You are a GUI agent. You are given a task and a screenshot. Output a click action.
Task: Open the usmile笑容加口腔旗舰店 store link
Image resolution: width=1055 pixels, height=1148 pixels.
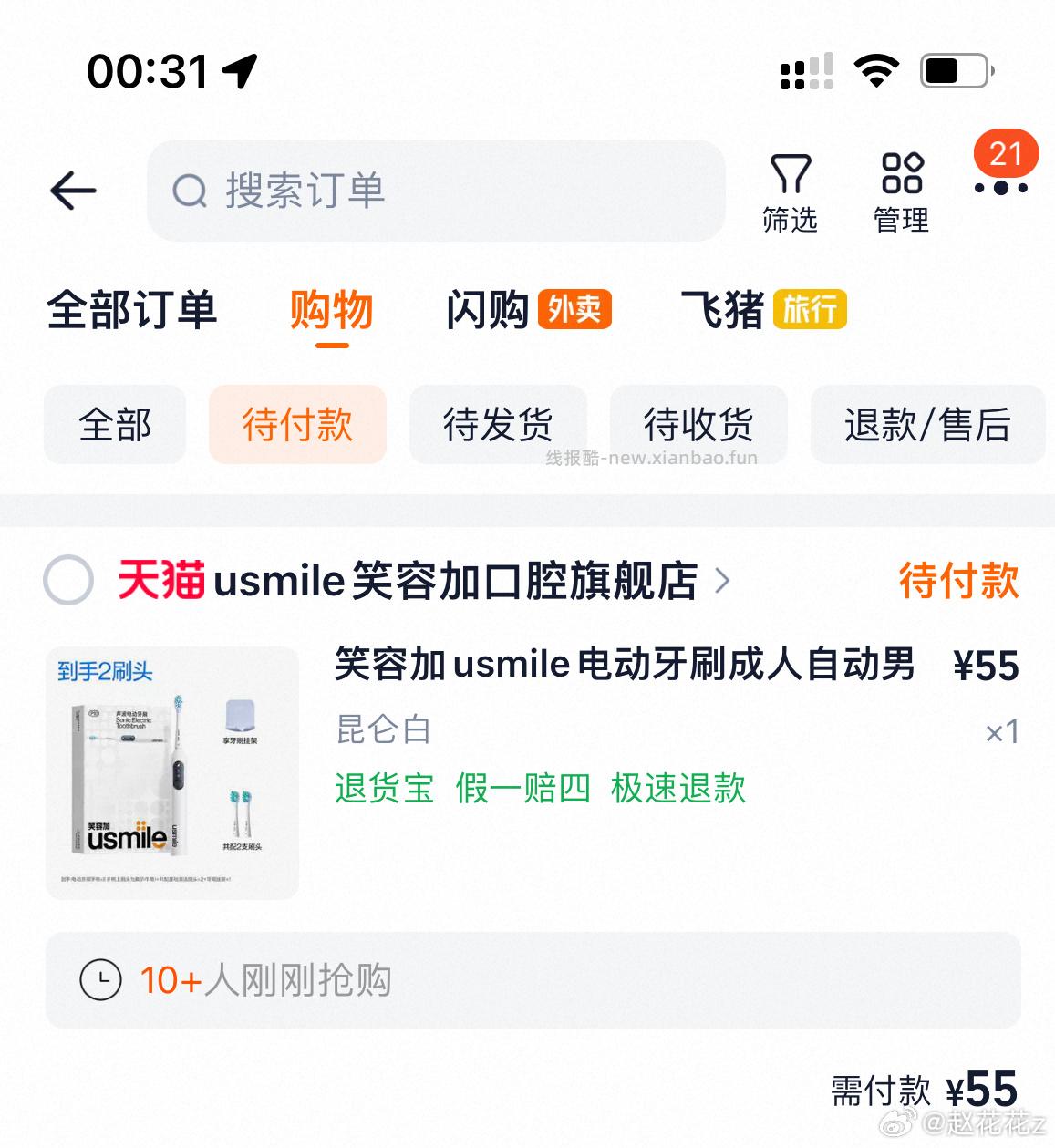coord(453,581)
